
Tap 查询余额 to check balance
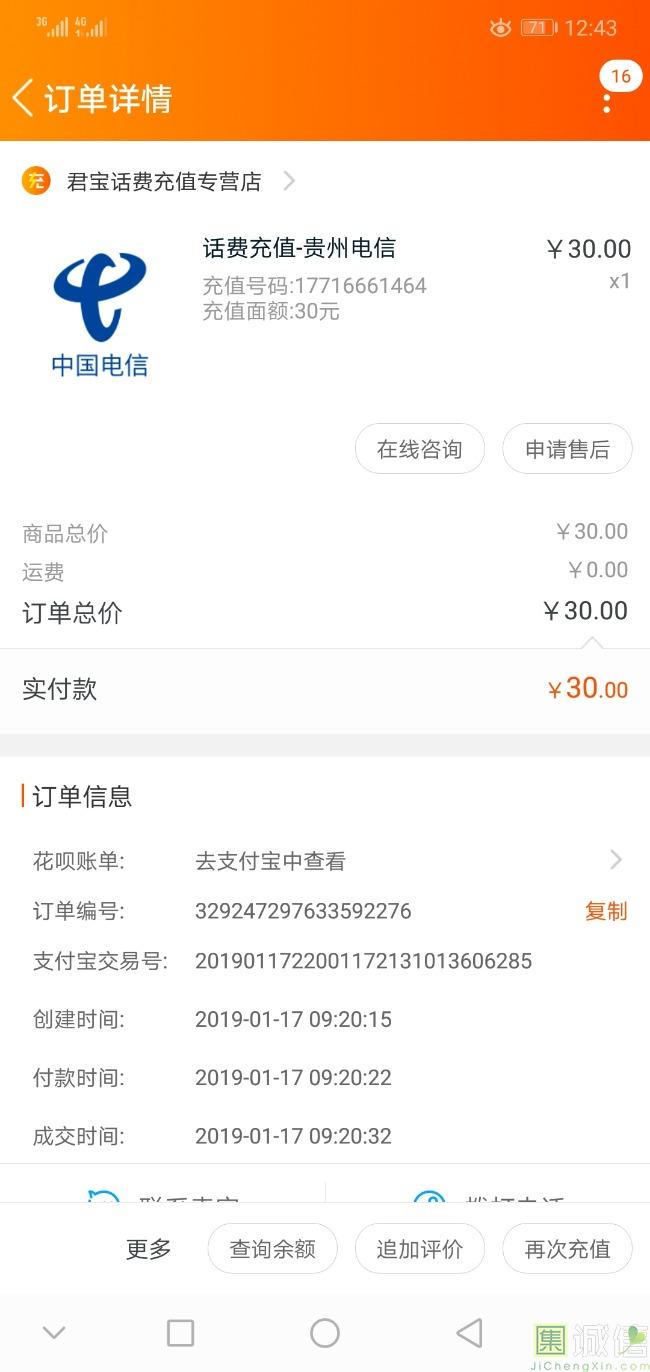click(272, 1249)
